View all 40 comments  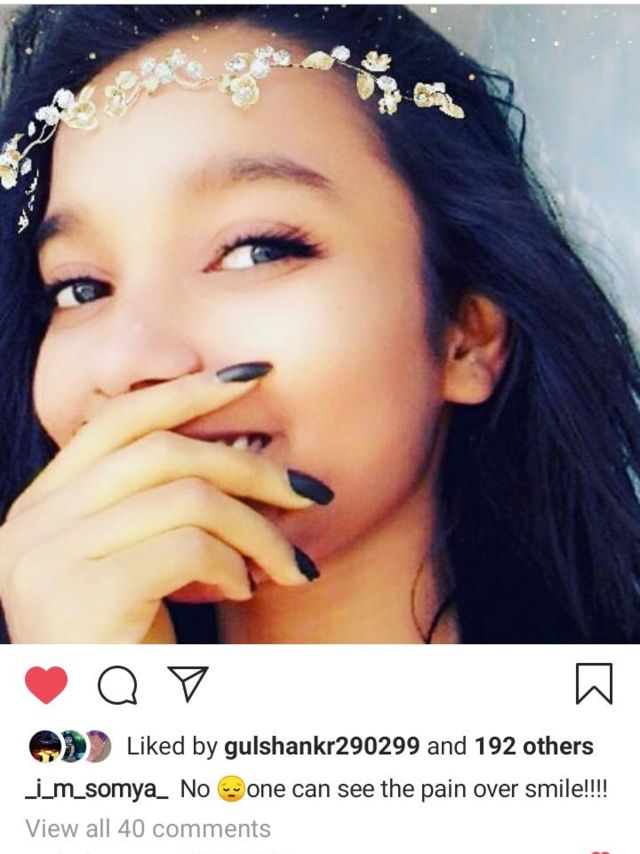[148, 828]
